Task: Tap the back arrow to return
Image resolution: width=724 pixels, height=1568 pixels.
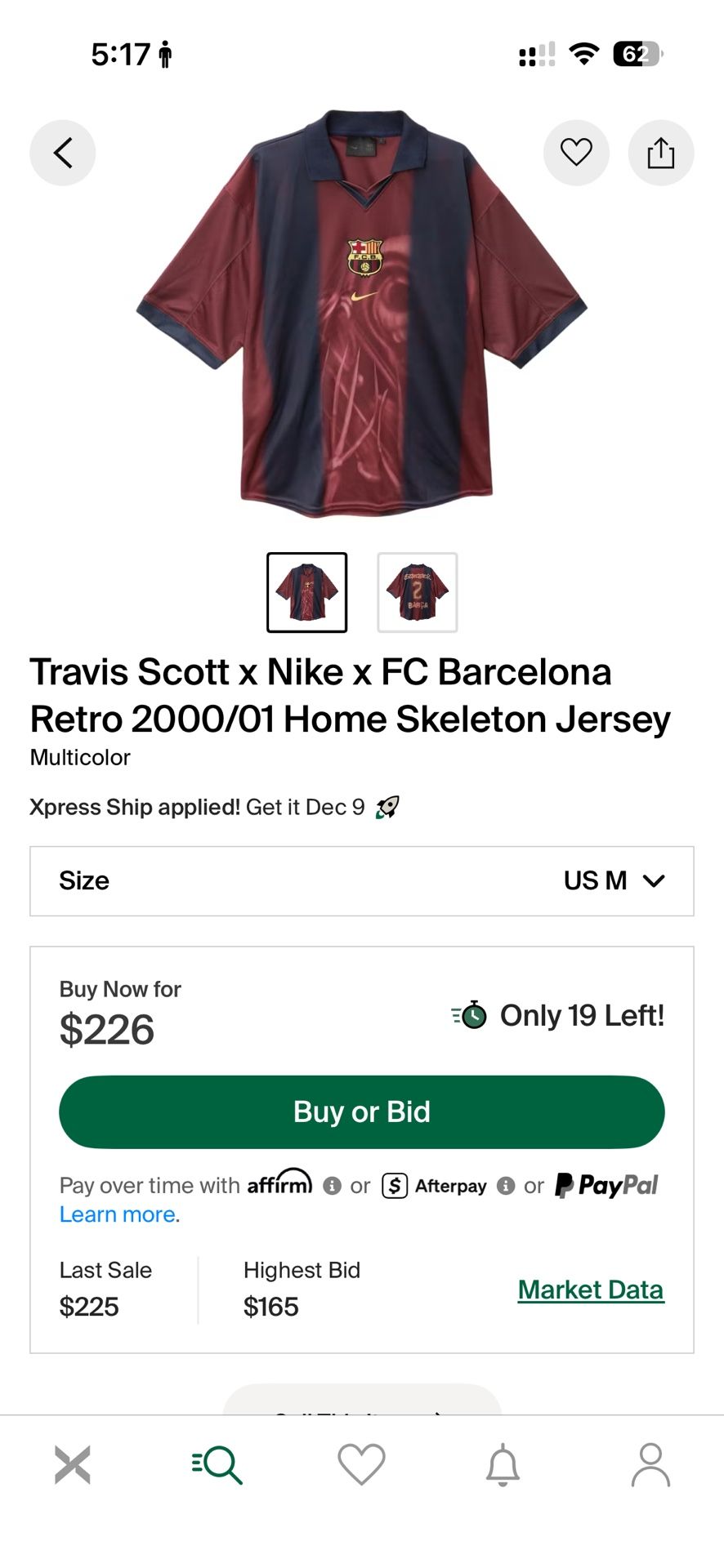Action: click(x=62, y=152)
